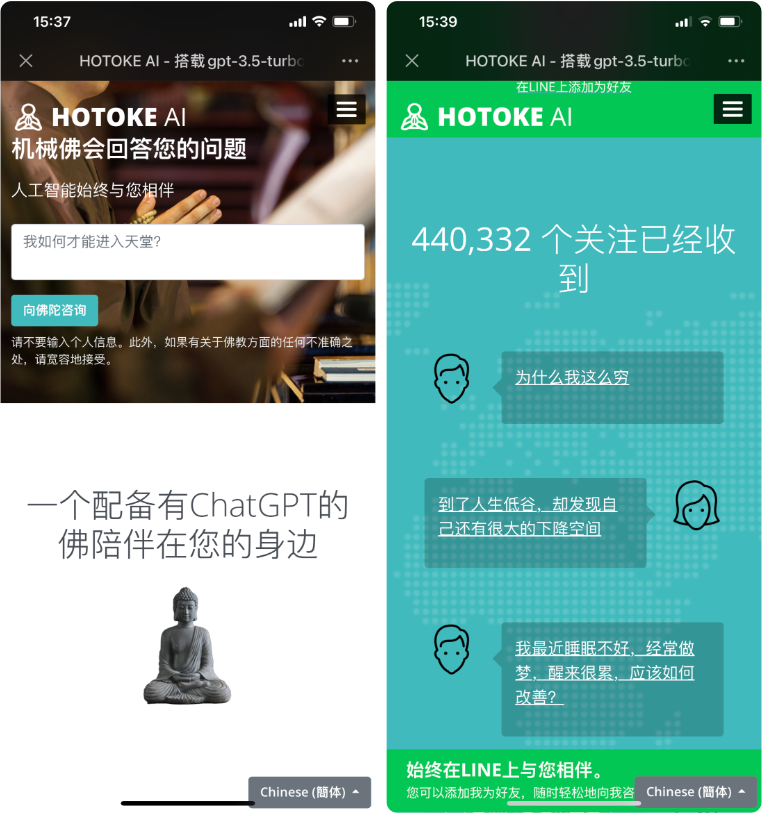Tap the 向佛陀咨询 button
This screenshot has width=763, height=813.
[54, 310]
